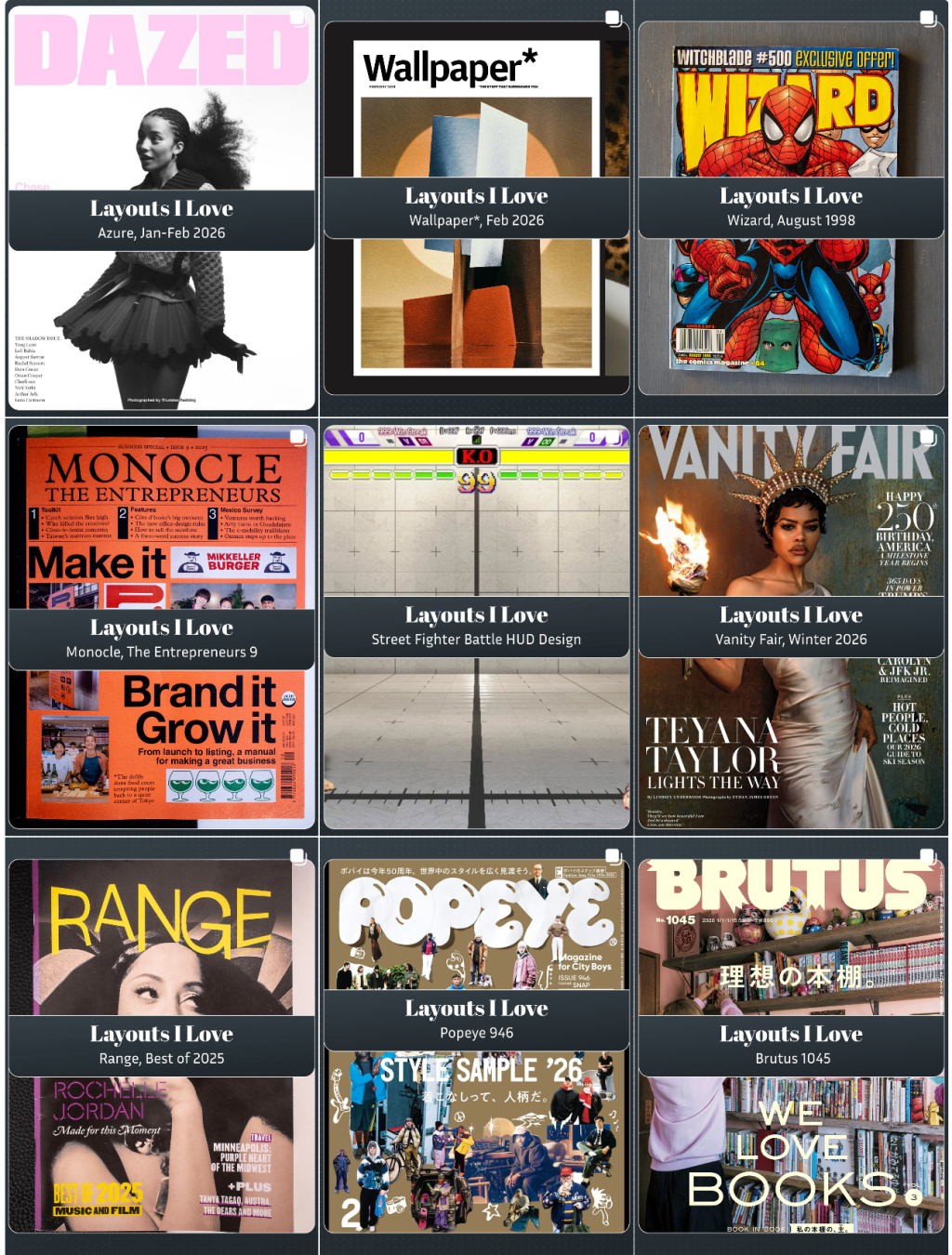Open Street Fighter Battle HUD Design post
952x1255 pixels.
point(476,627)
